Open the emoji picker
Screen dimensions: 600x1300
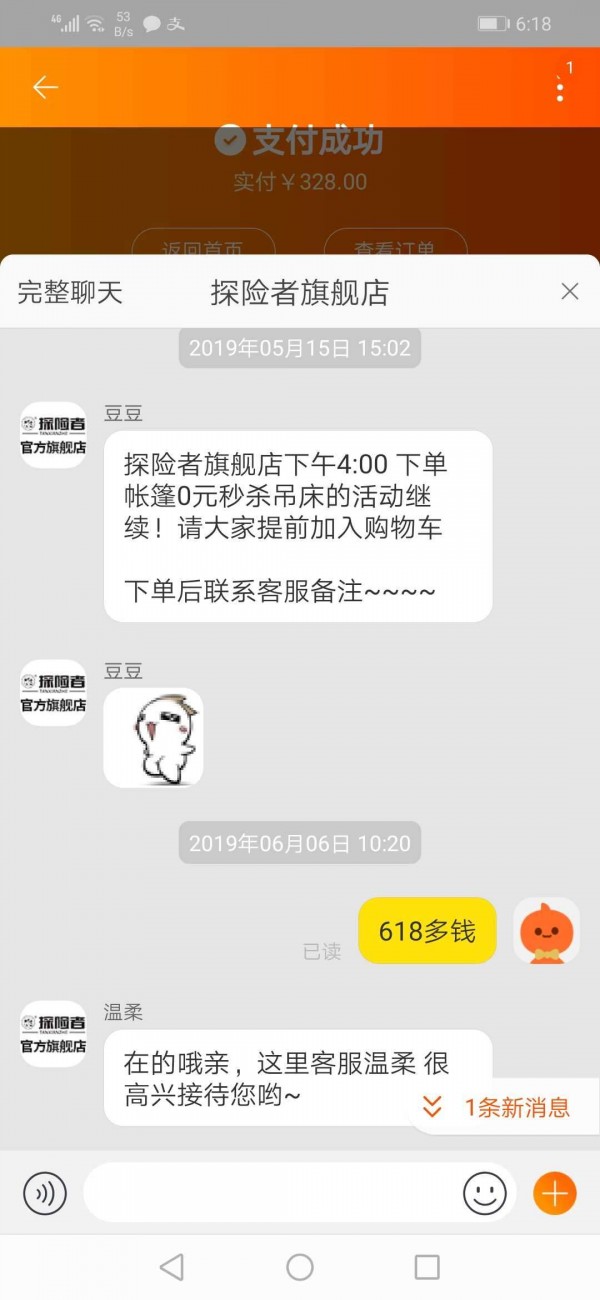tap(485, 1193)
